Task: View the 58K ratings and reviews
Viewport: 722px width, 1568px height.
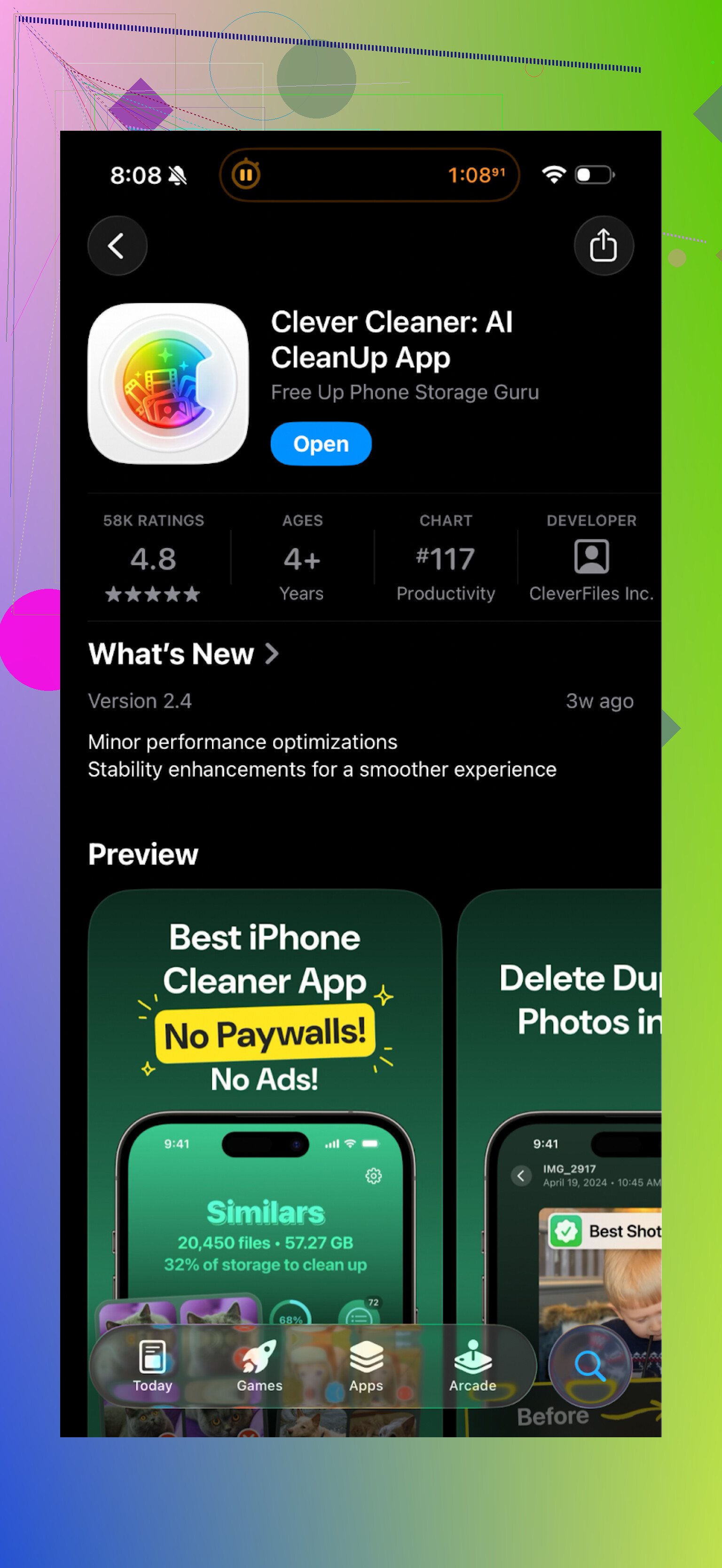Action: [153, 558]
